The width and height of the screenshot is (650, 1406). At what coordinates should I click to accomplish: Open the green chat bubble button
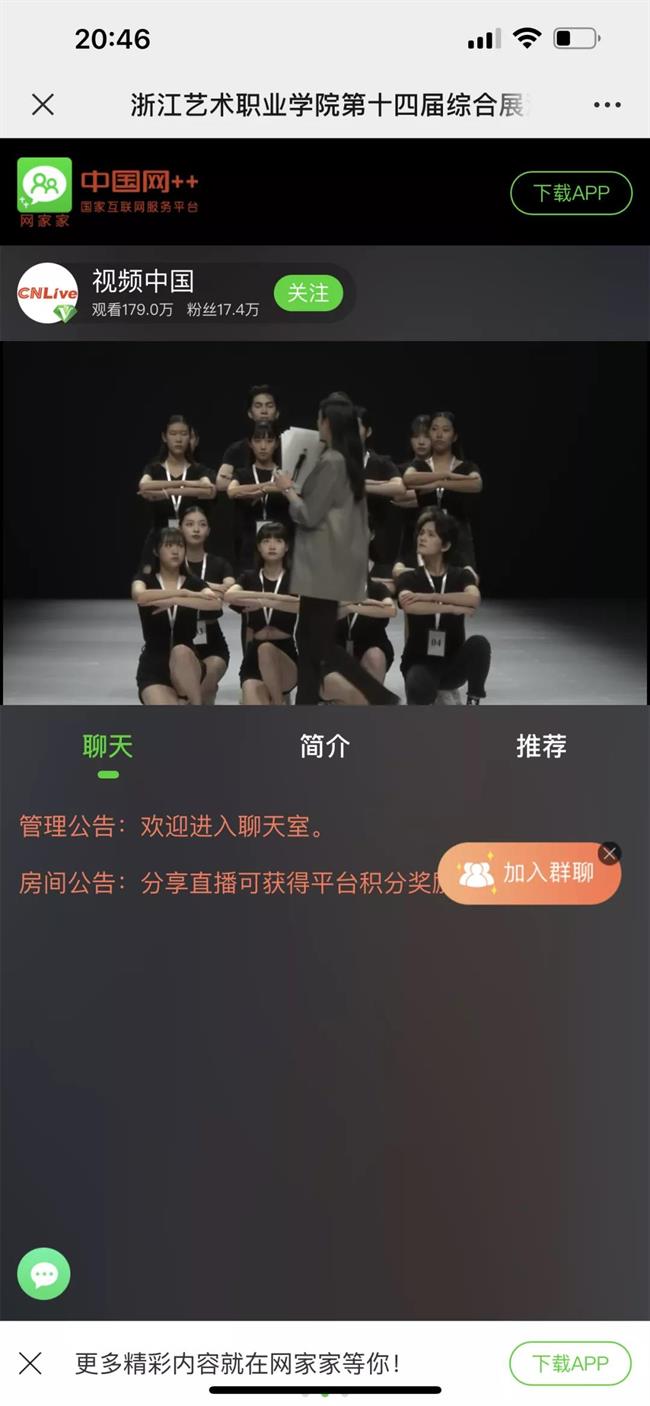44,1274
